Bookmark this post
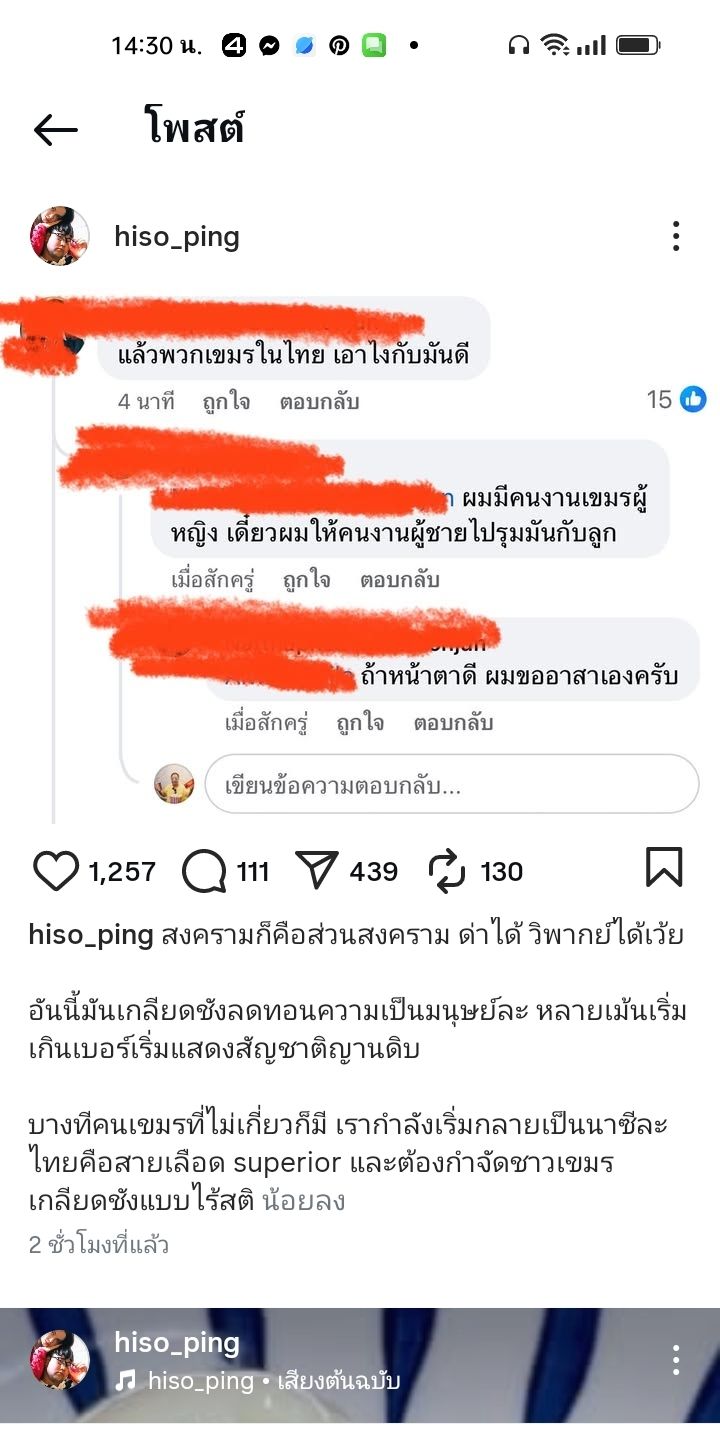 664,868
